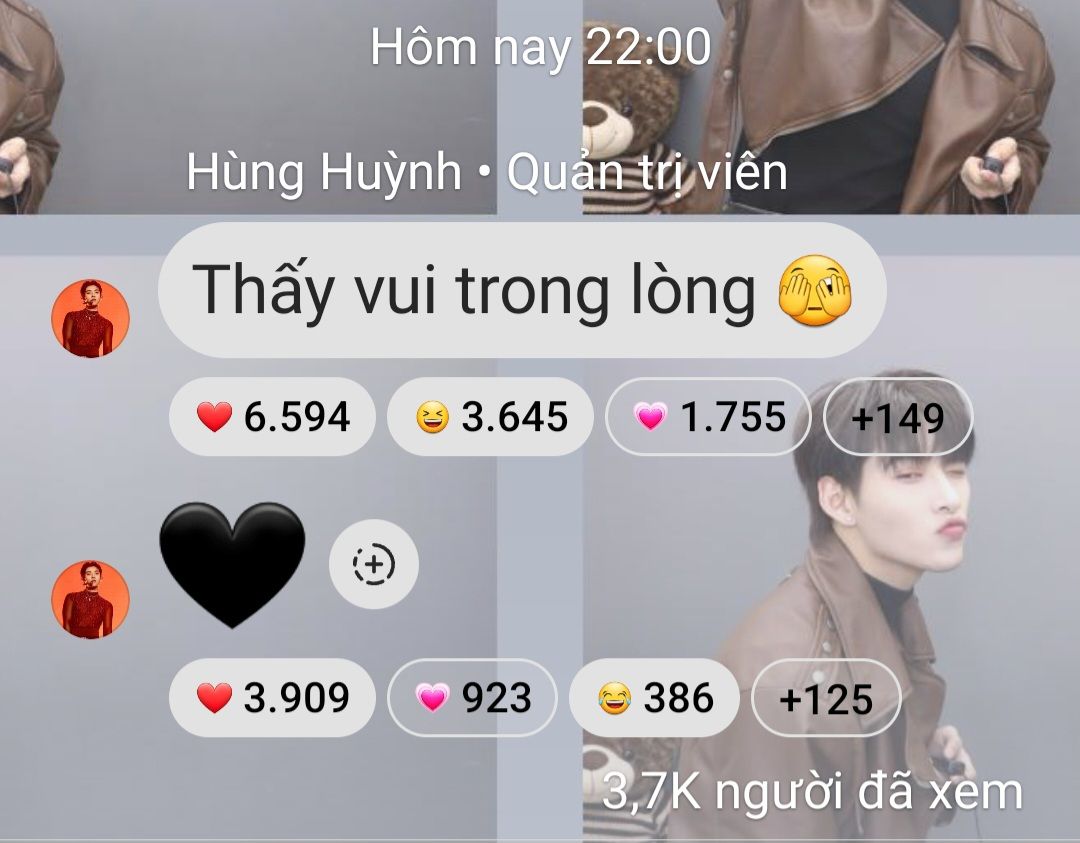Viewport: 1080px width, 843px height.
Task: Add a reaction to the black heart message
Action: (x=373, y=565)
